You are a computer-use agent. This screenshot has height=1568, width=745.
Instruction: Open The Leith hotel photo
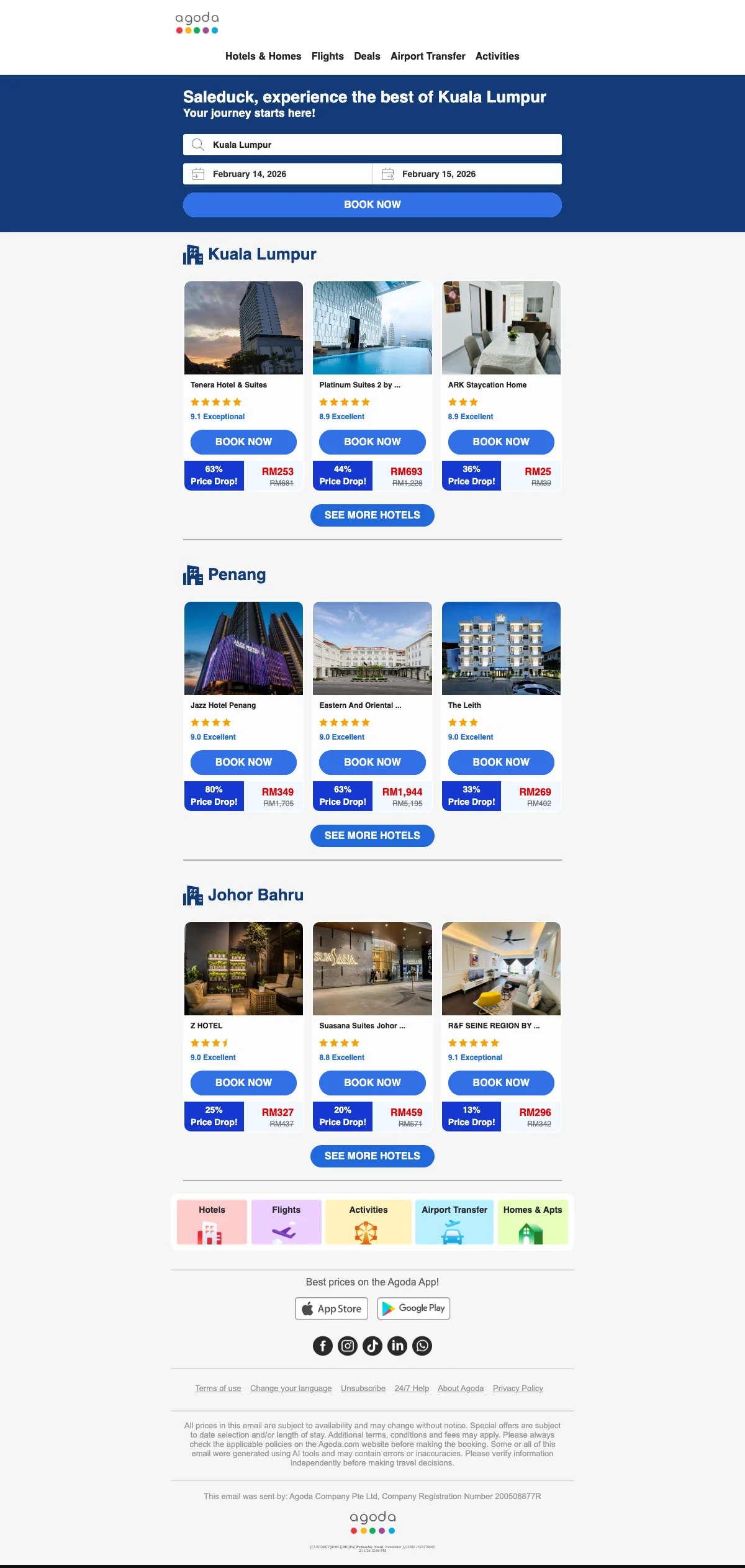click(501, 648)
